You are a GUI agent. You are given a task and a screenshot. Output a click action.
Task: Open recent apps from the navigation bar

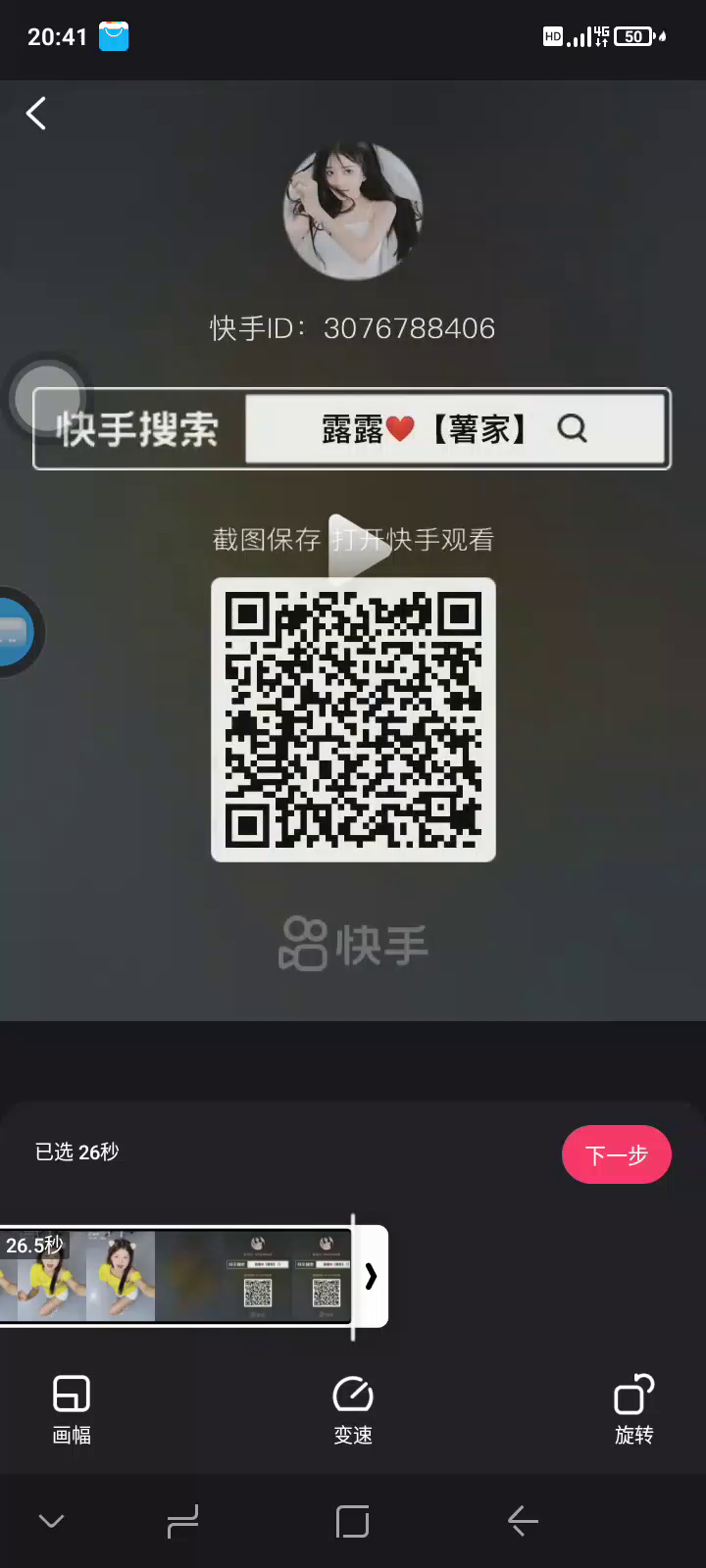[x=183, y=1521]
